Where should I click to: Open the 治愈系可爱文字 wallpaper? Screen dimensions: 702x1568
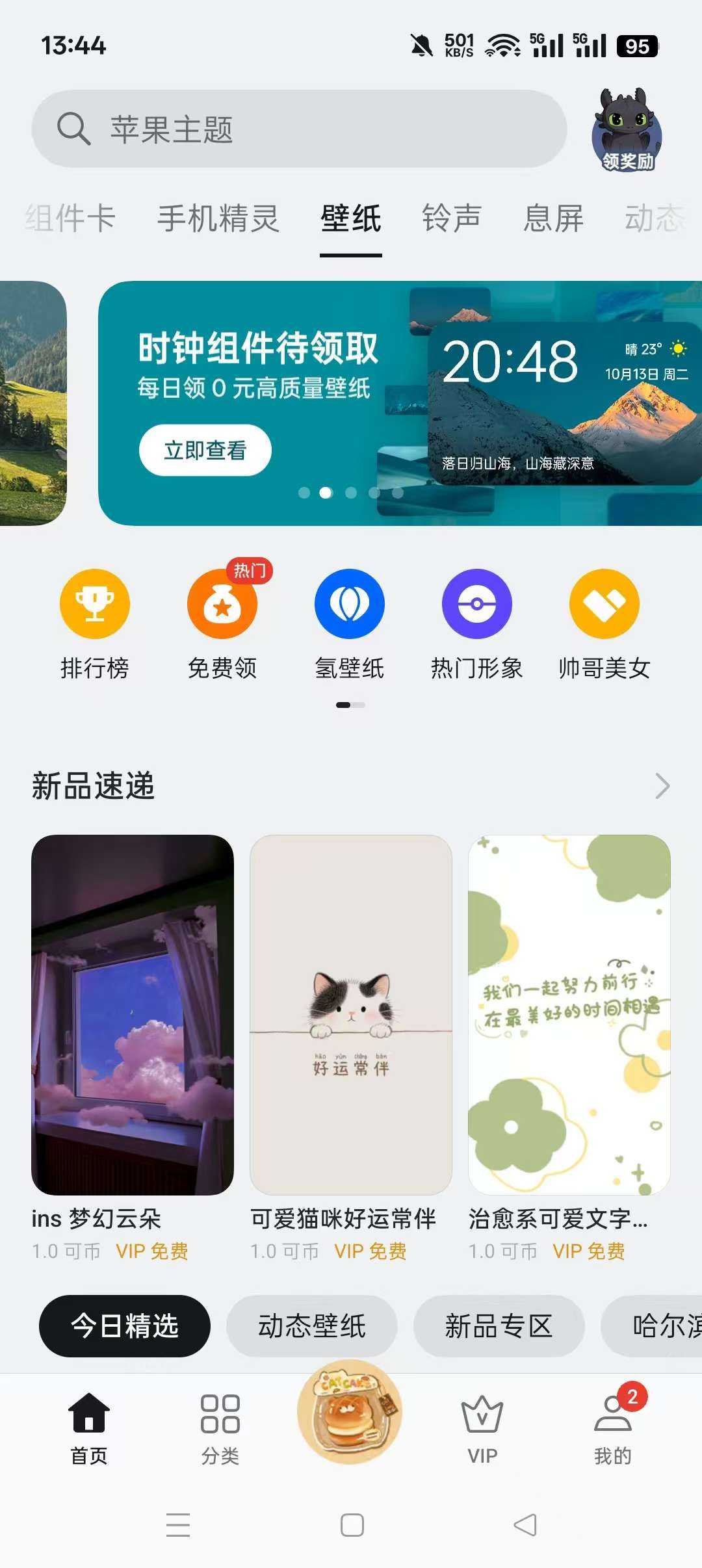[569, 1015]
